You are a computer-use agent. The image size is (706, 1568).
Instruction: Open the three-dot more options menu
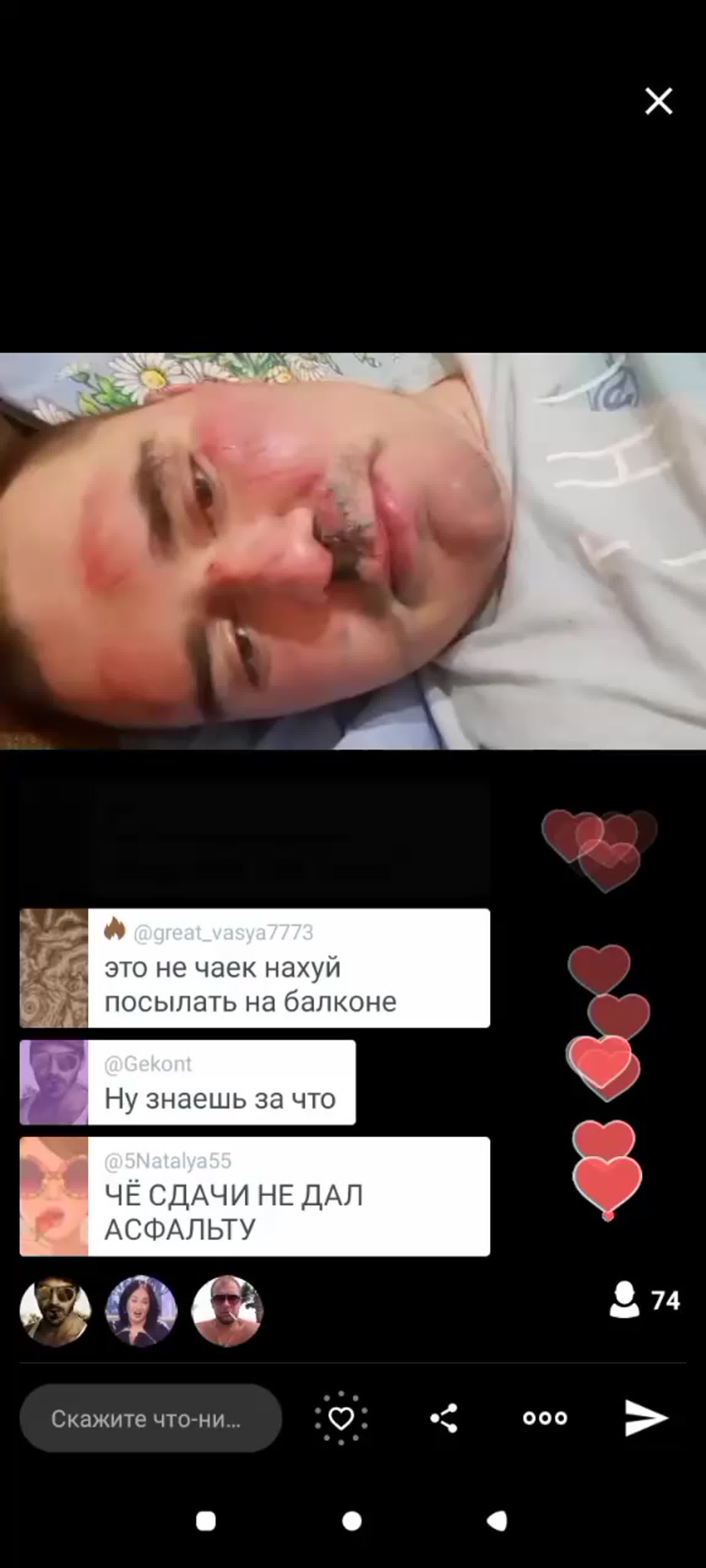[545, 1418]
